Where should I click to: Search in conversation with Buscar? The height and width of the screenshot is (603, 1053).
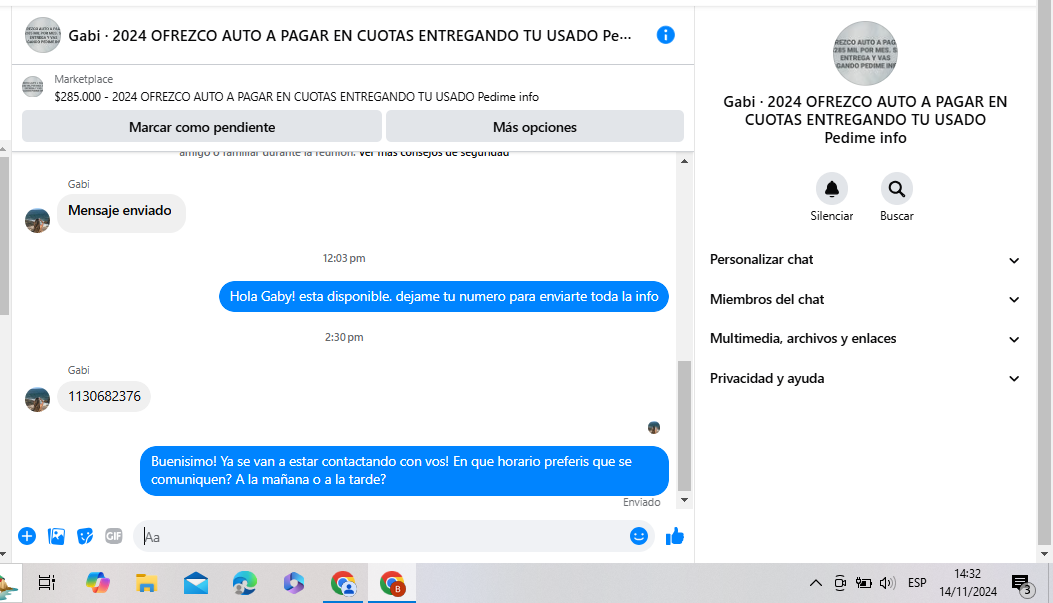click(x=896, y=189)
